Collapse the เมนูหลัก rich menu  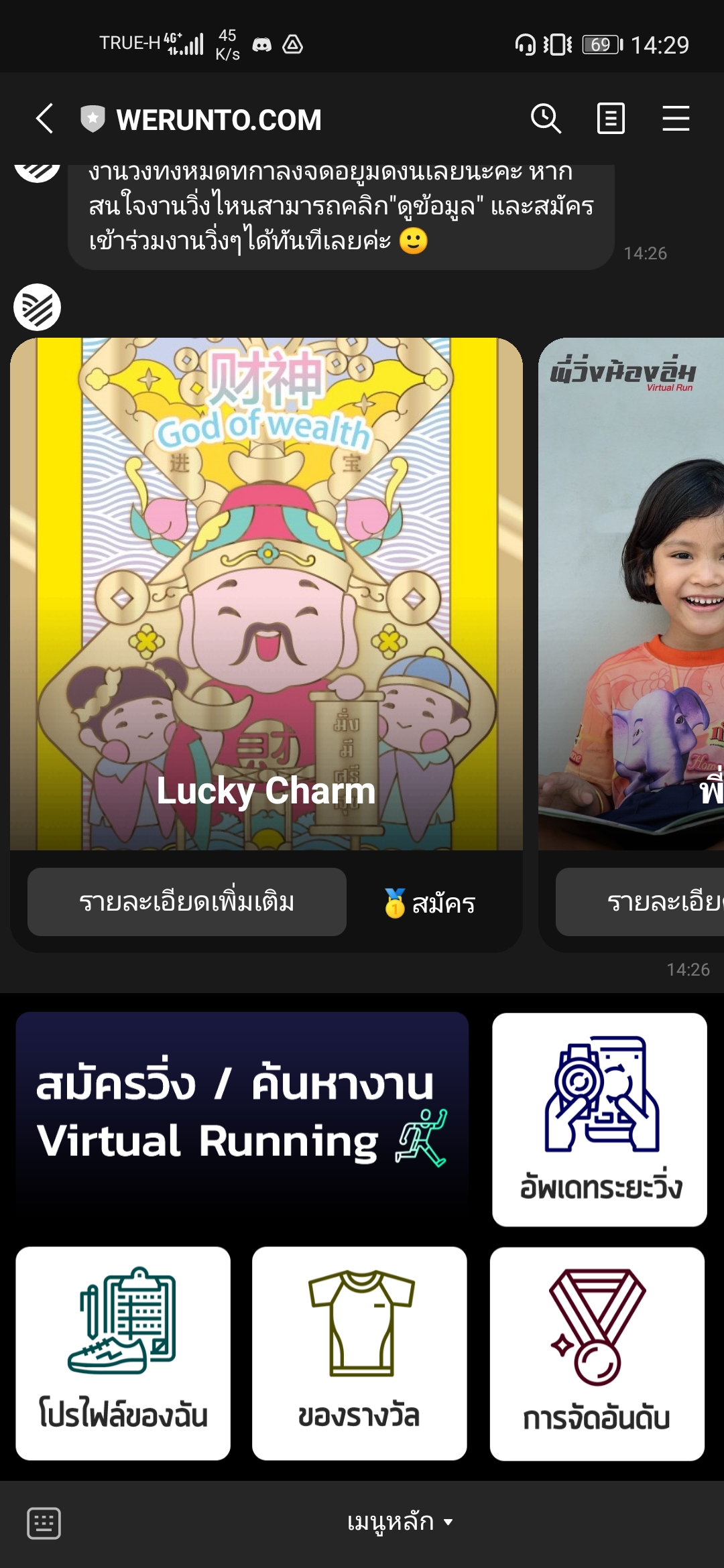pyautogui.click(x=400, y=1522)
